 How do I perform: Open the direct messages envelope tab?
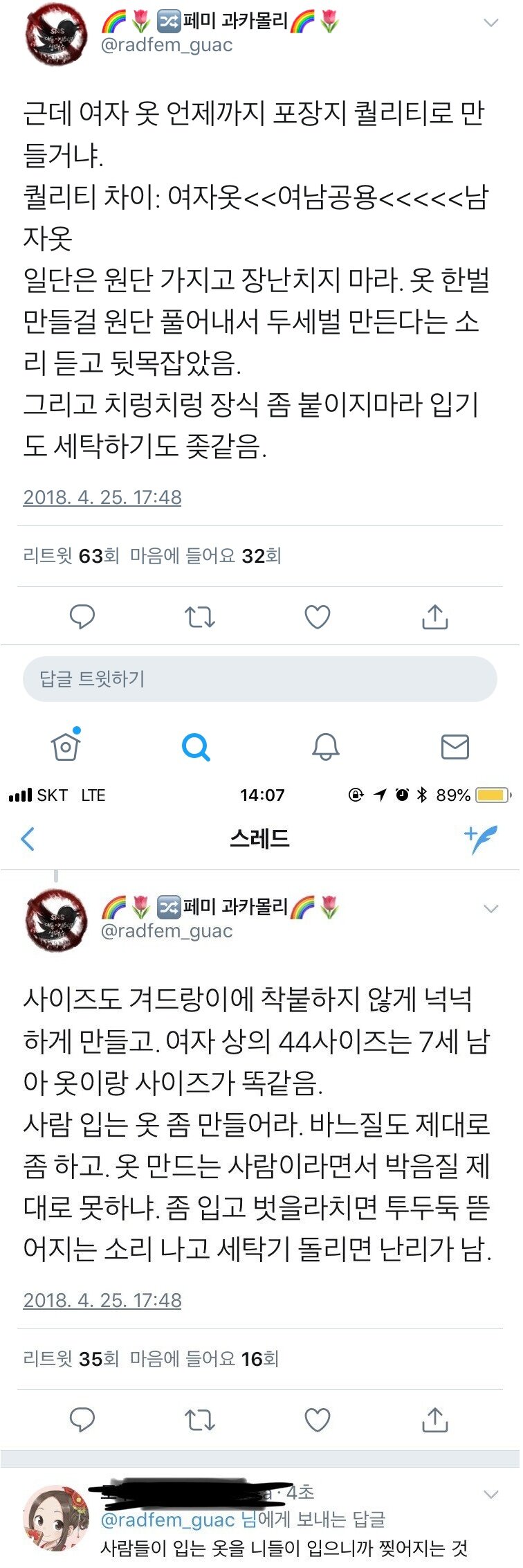[455, 746]
